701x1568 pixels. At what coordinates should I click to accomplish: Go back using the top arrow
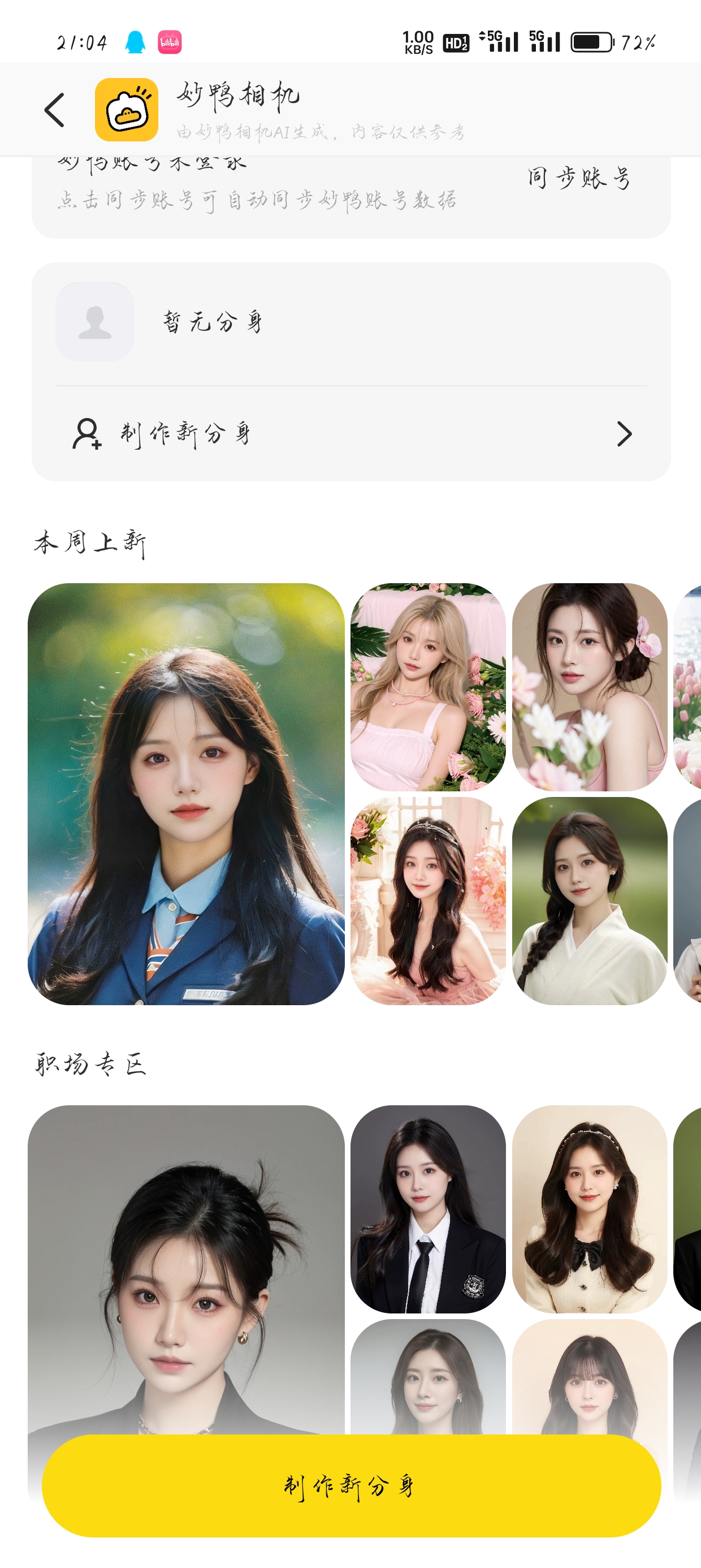(x=55, y=110)
